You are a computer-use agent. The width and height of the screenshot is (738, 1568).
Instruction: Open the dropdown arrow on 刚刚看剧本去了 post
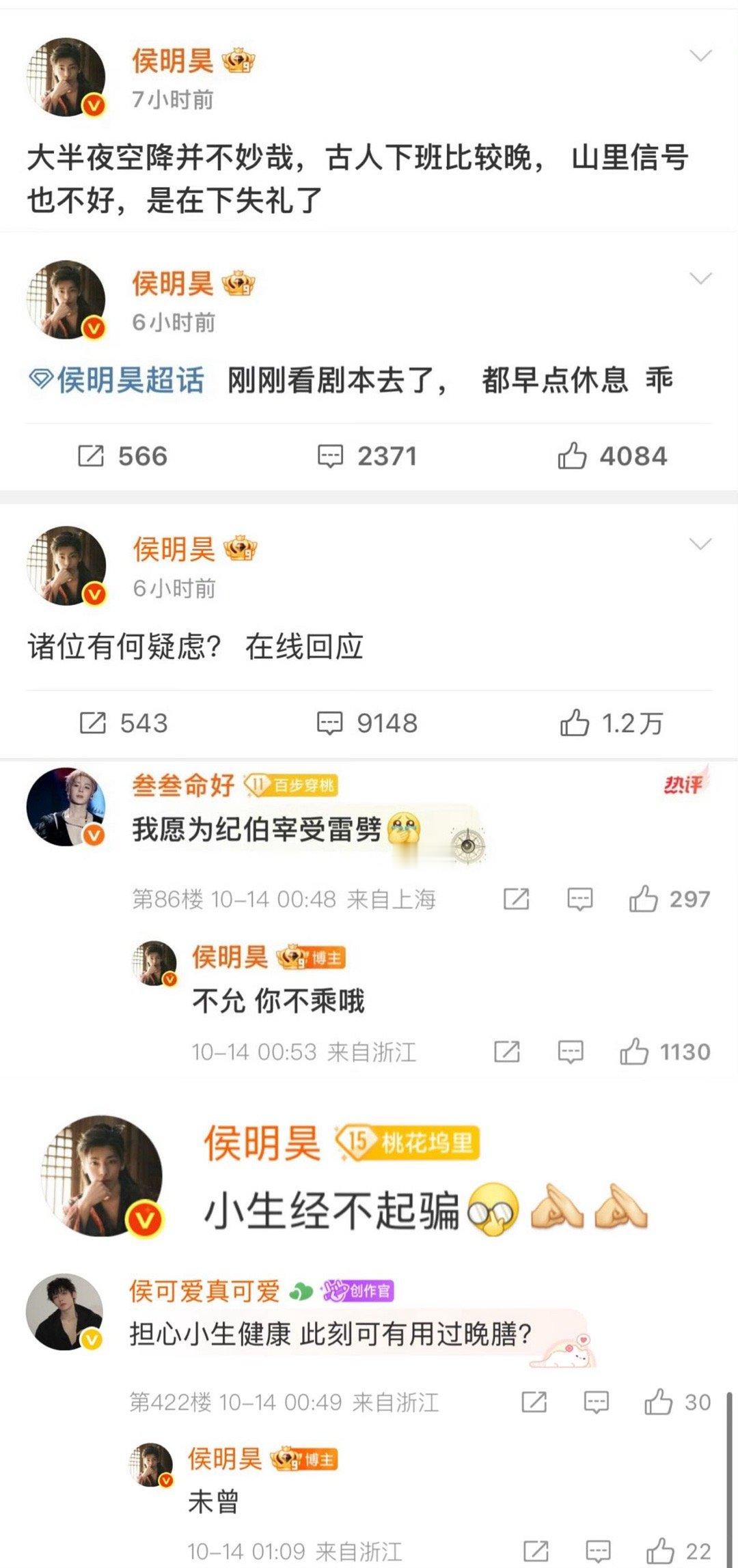click(x=698, y=278)
